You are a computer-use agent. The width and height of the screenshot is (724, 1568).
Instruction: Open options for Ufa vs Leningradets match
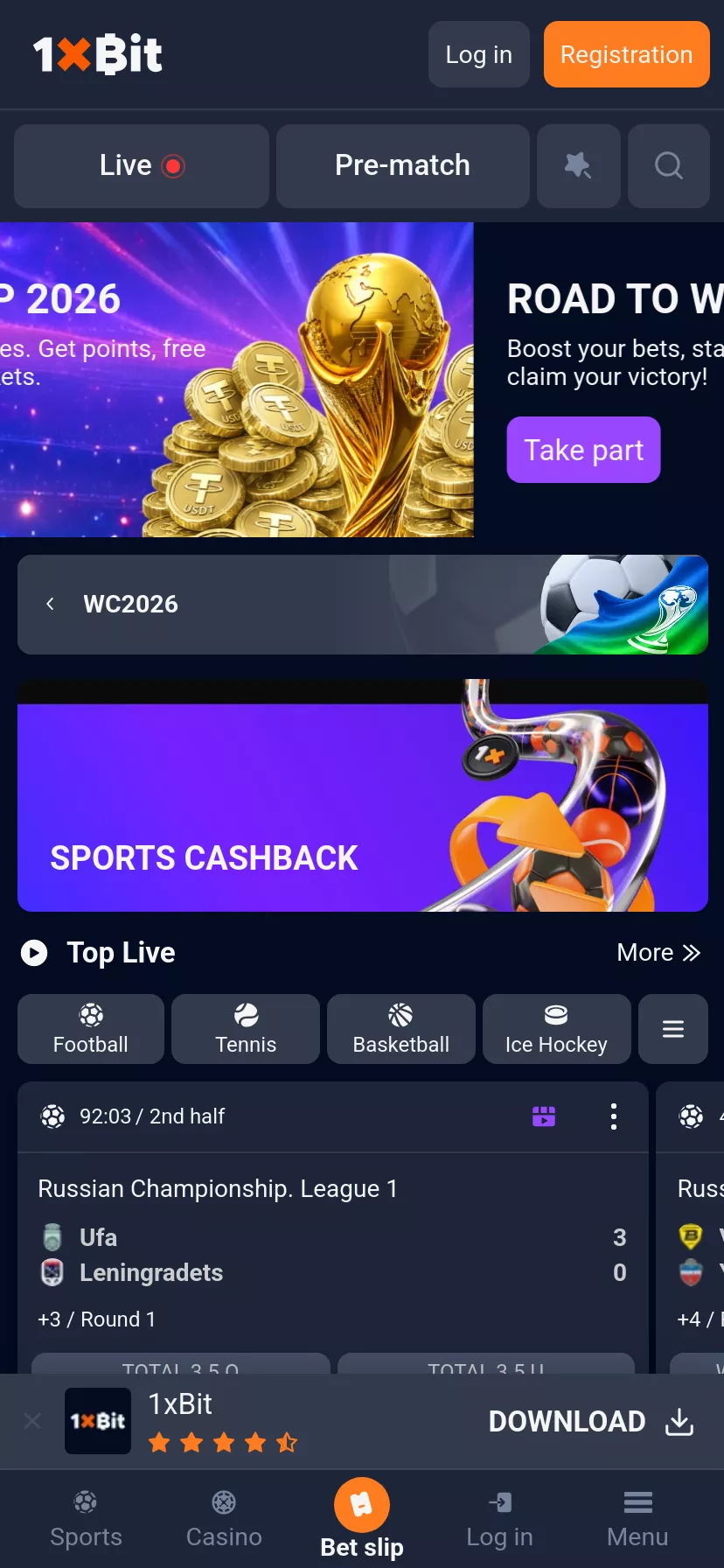pyautogui.click(x=614, y=1116)
